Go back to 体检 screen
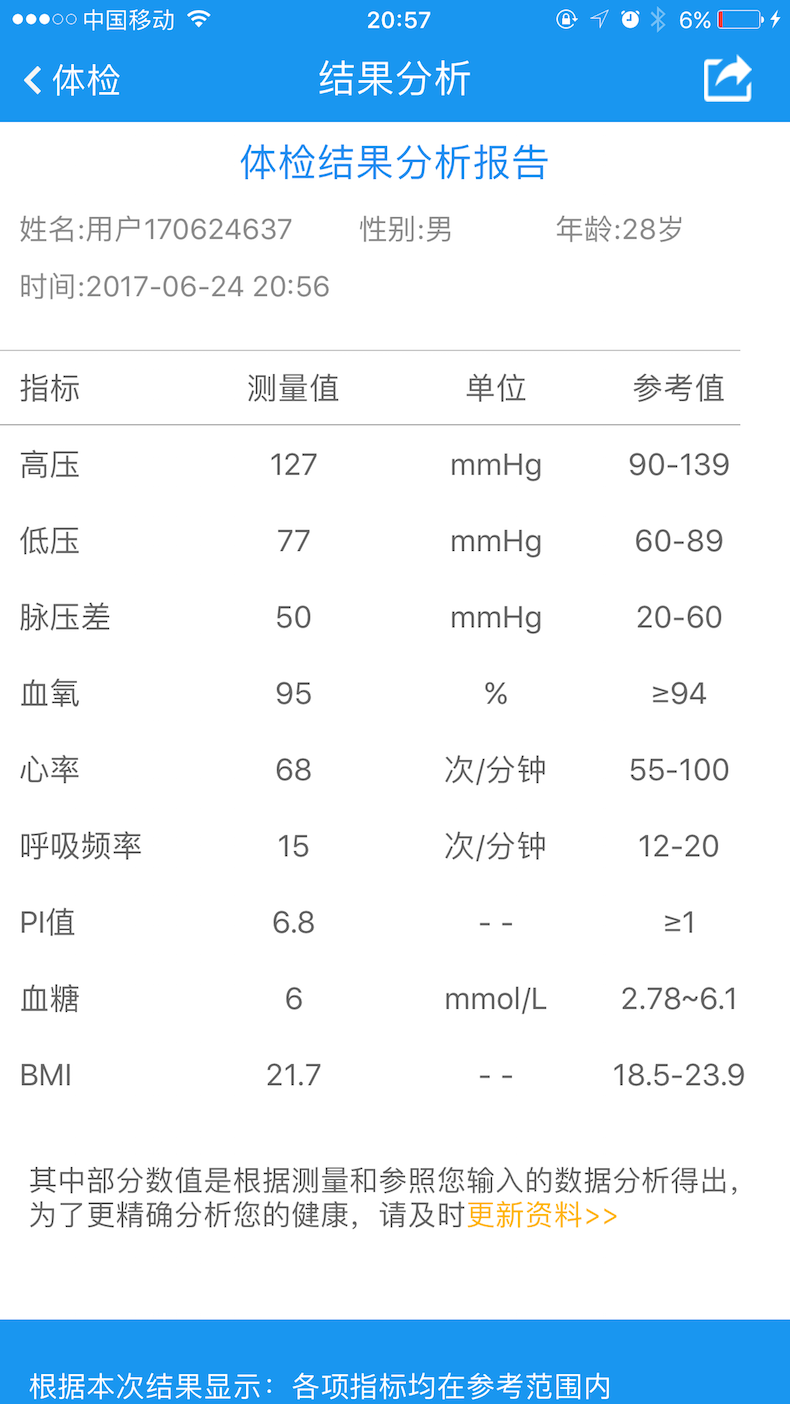The height and width of the screenshot is (1404, 790). tap(72, 80)
